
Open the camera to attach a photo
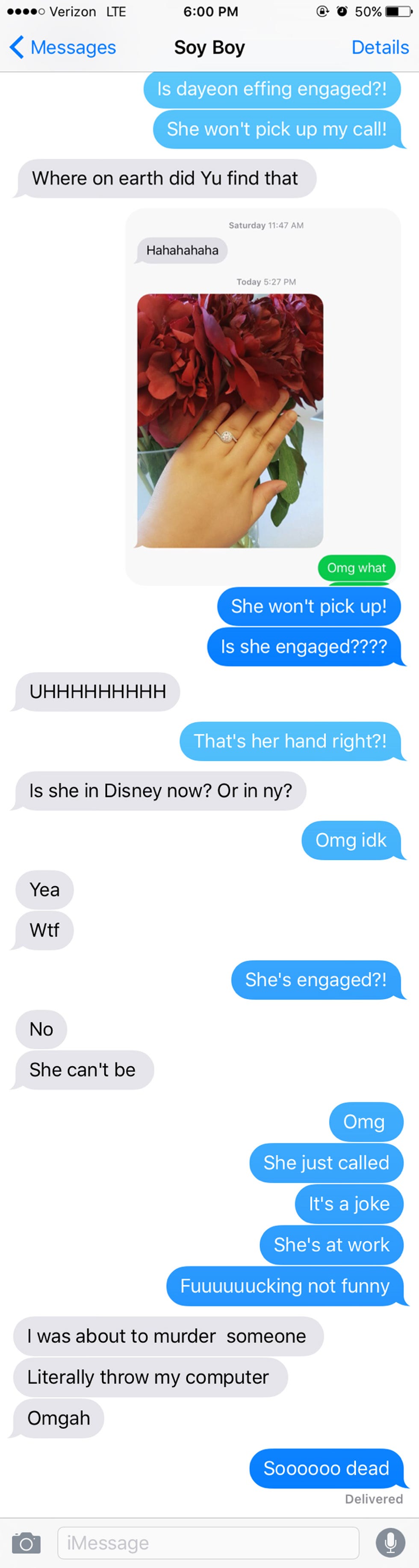26,1542
